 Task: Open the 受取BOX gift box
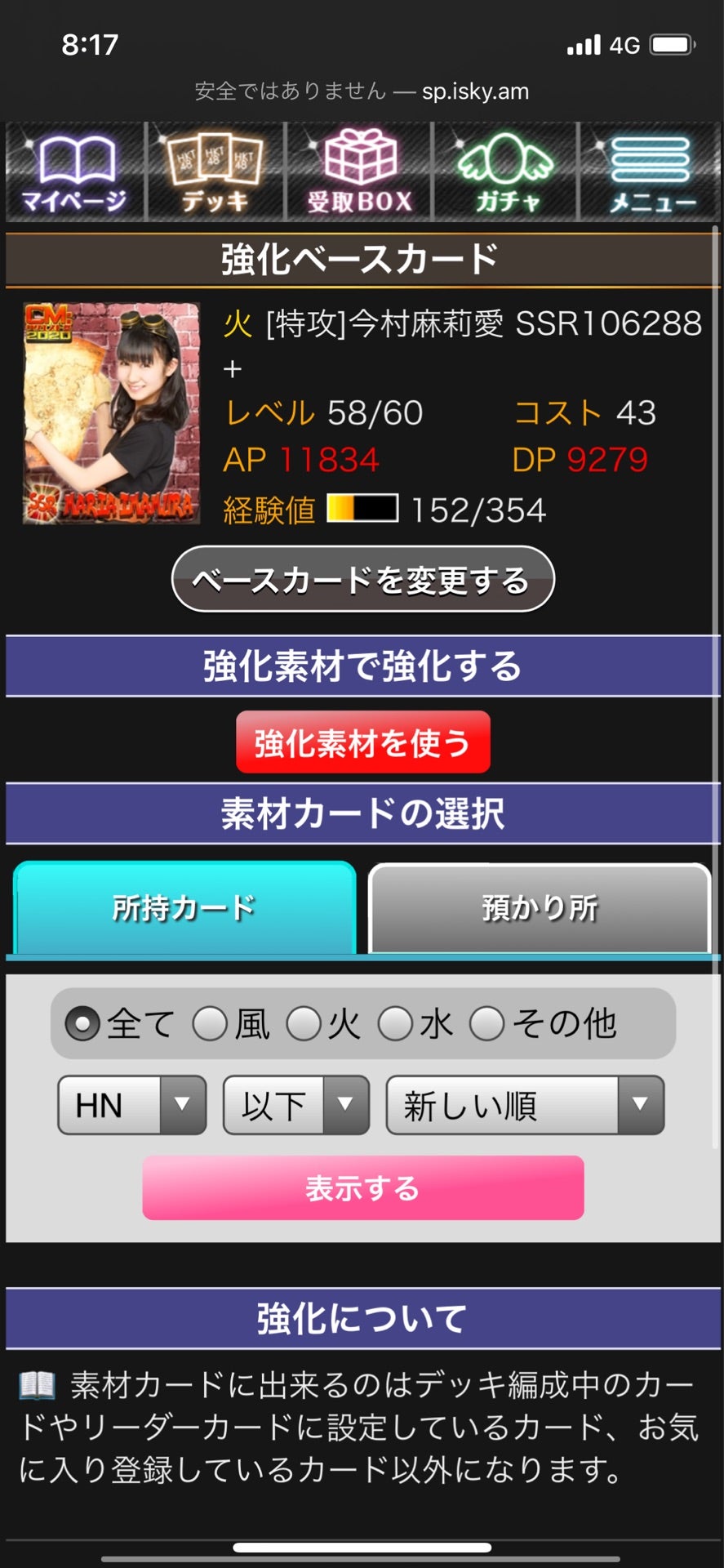[x=359, y=172]
